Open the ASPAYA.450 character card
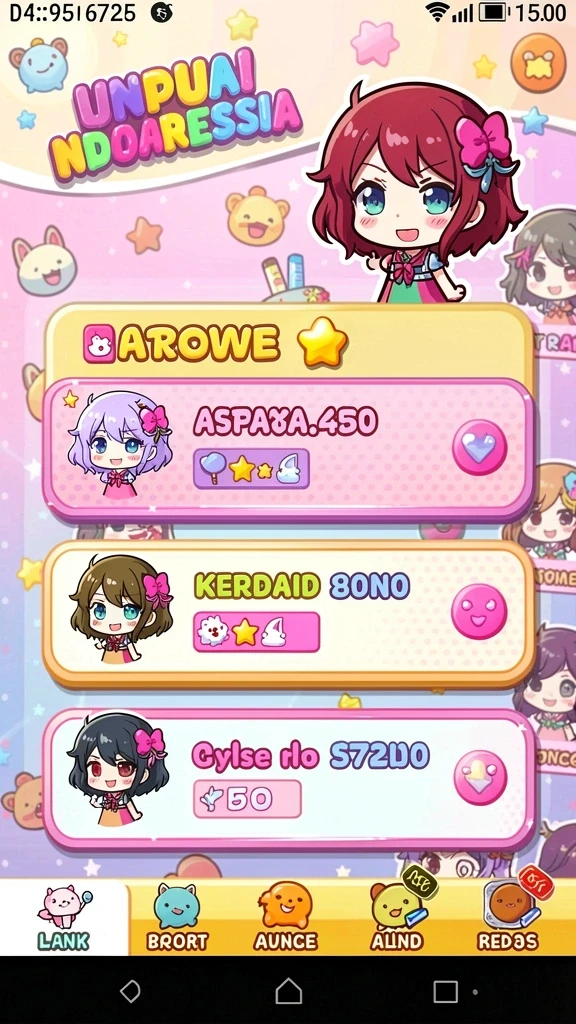The height and width of the screenshot is (1024, 576). (289, 449)
